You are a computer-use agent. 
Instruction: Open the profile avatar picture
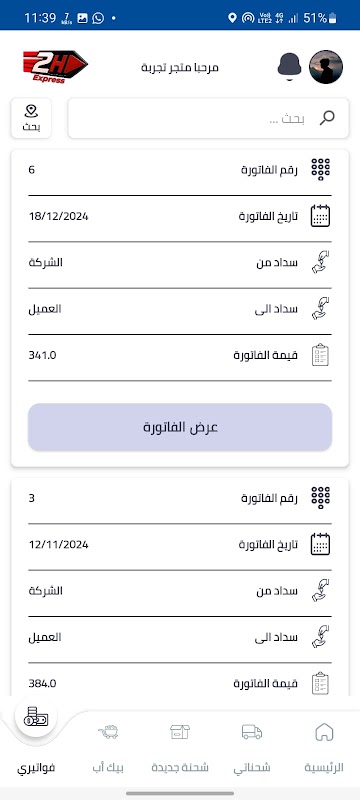point(326,67)
